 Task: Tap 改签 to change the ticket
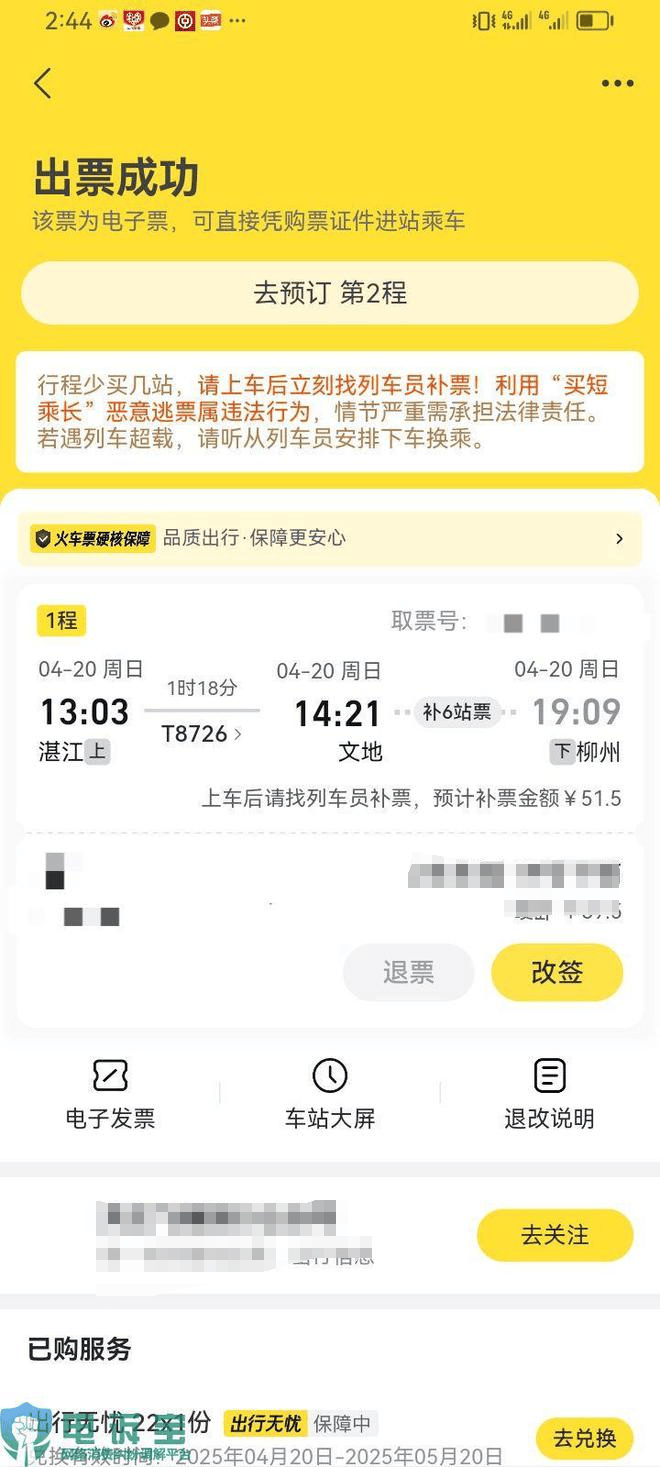click(x=556, y=972)
